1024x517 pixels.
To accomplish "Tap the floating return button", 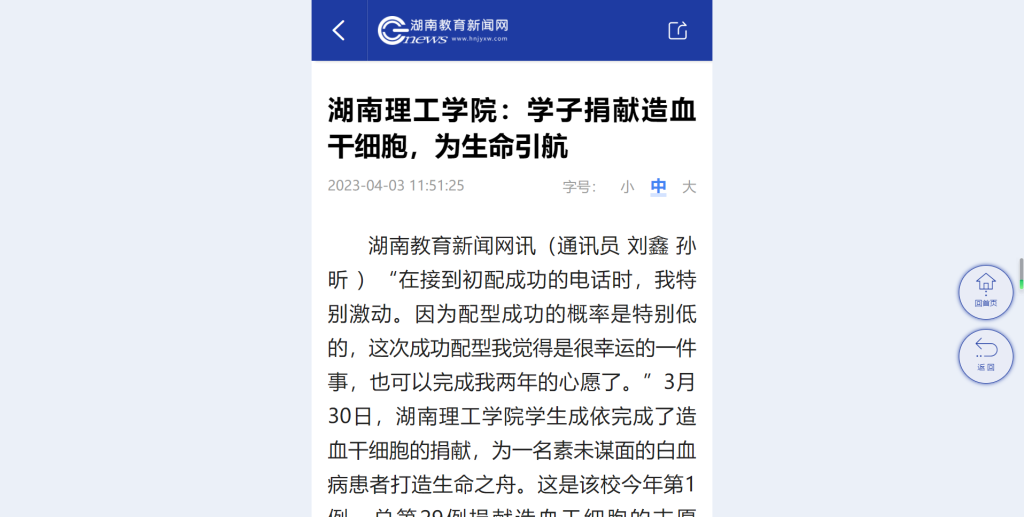I will click(x=985, y=355).
